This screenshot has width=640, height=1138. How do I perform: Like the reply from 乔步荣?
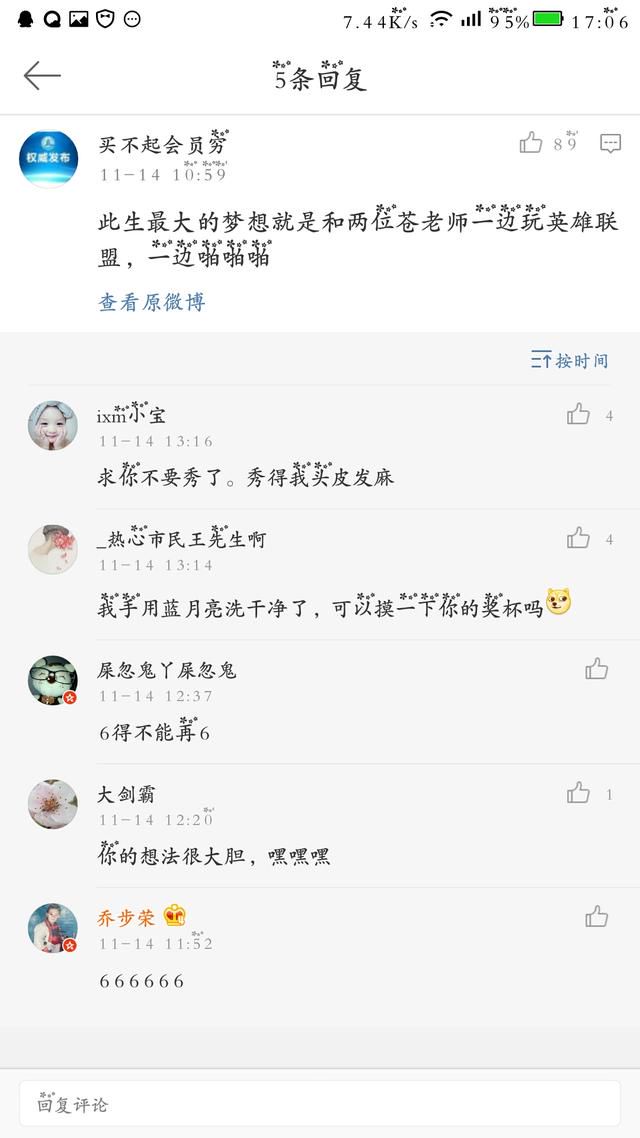coord(597,916)
